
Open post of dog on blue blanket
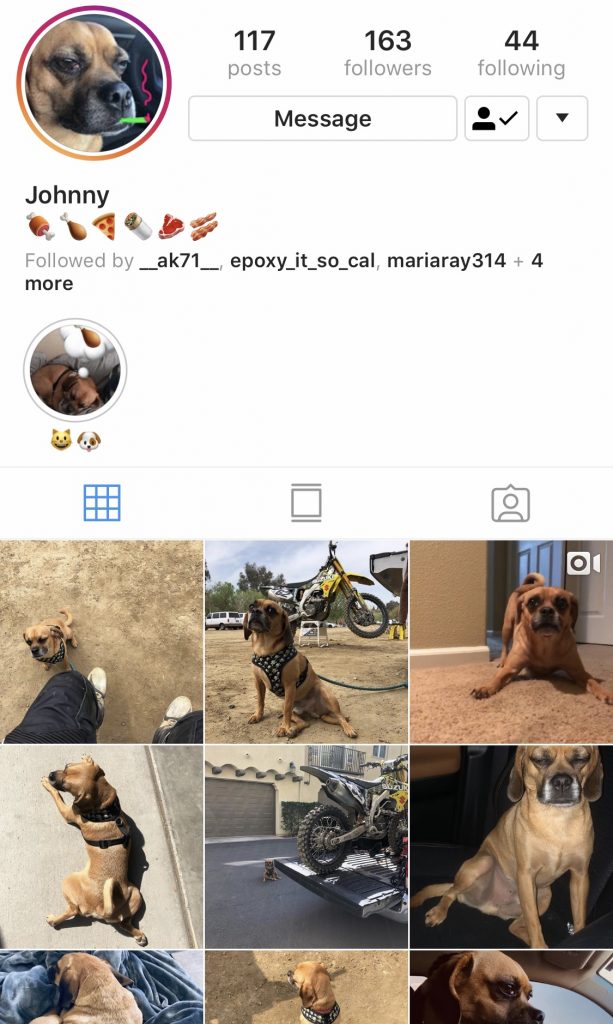tap(101, 988)
